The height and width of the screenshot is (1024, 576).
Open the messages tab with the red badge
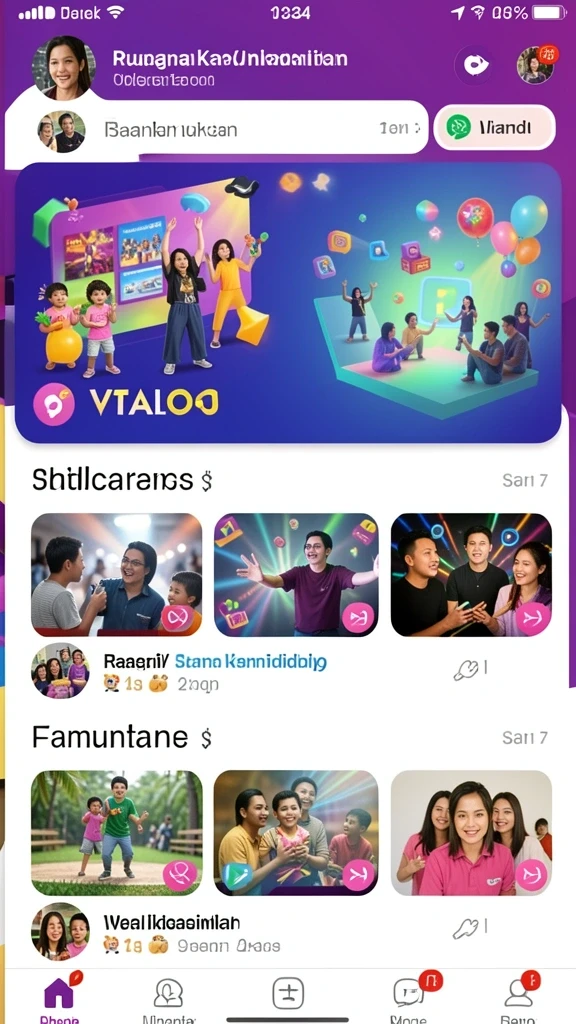coord(411,996)
